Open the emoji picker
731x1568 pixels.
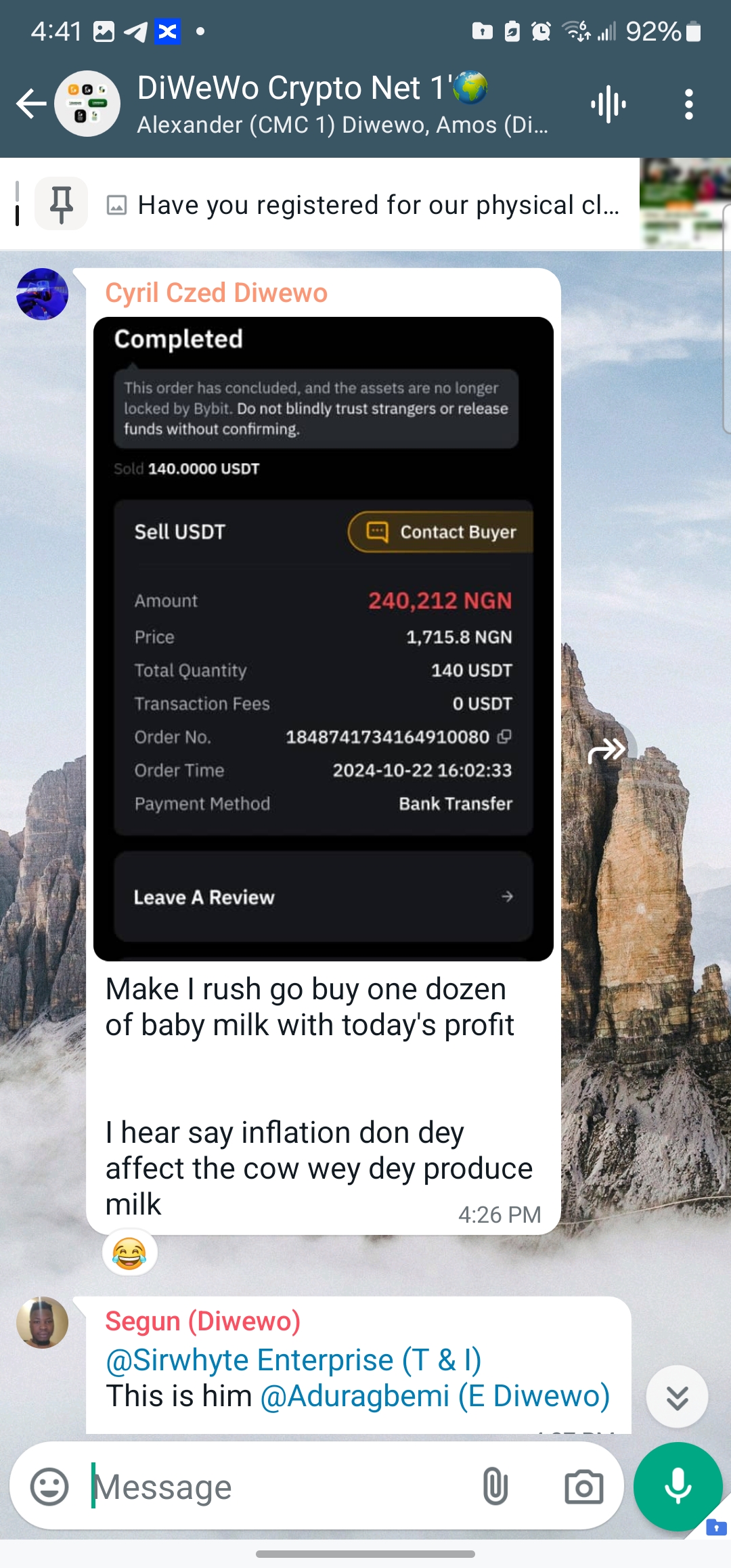pyautogui.click(x=49, y=1487)
